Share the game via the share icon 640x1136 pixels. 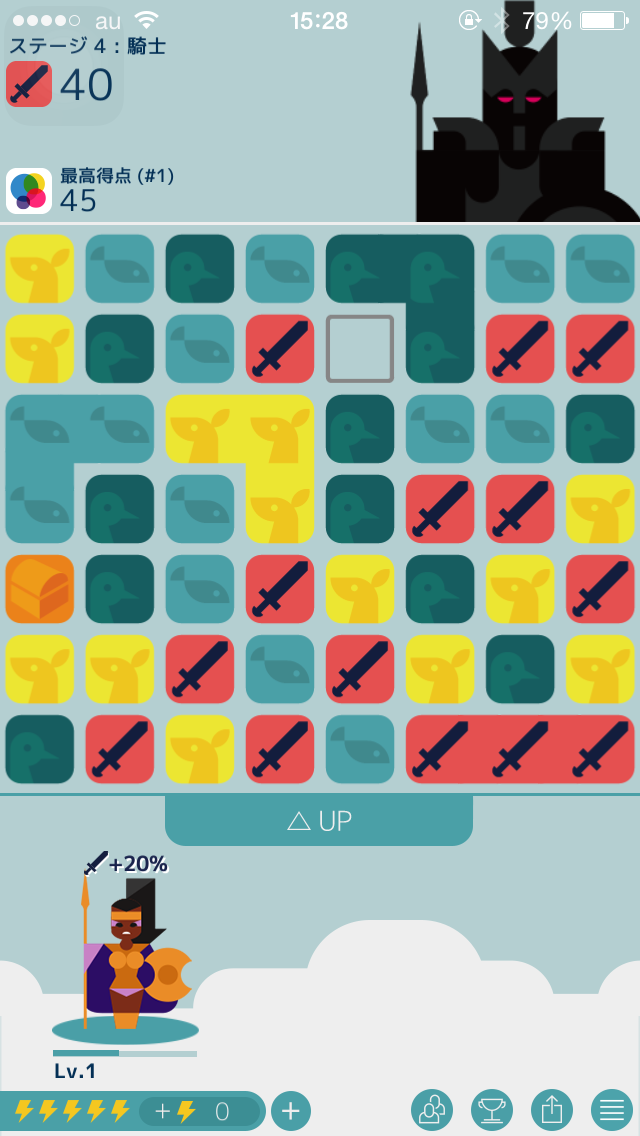click(x=551, y=1110)
